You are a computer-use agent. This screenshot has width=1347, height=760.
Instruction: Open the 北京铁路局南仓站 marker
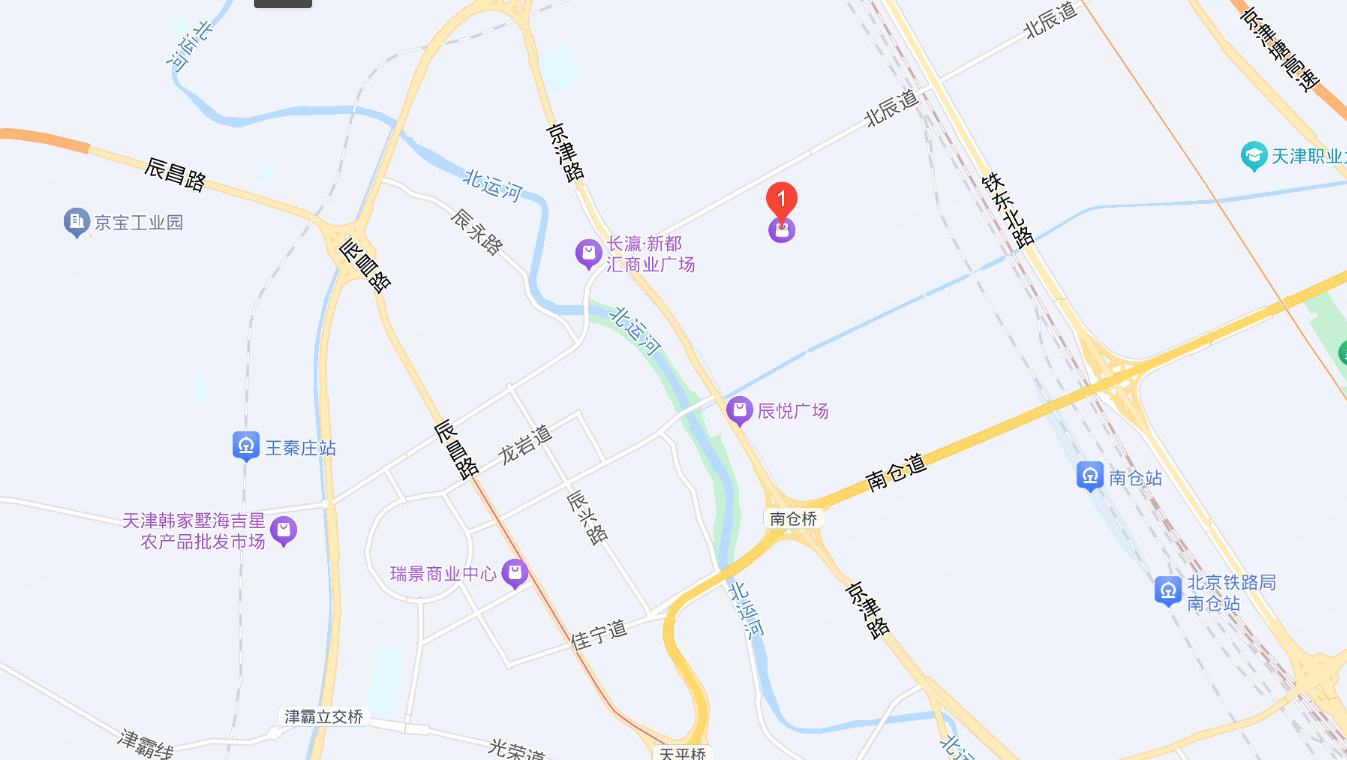pyautogui.click(x=1168, y=591)
